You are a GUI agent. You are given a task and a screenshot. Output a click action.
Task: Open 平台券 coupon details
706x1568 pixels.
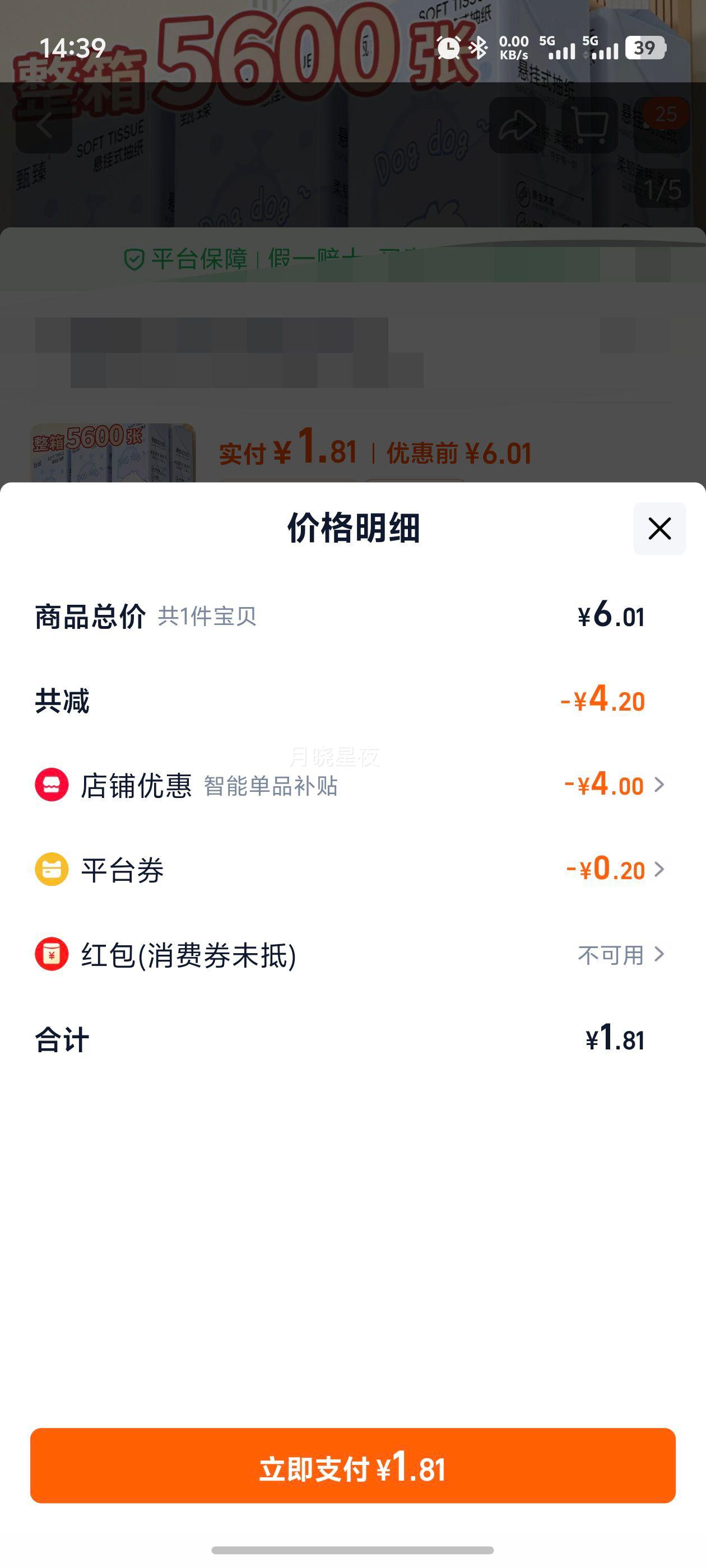pos(352,869)
